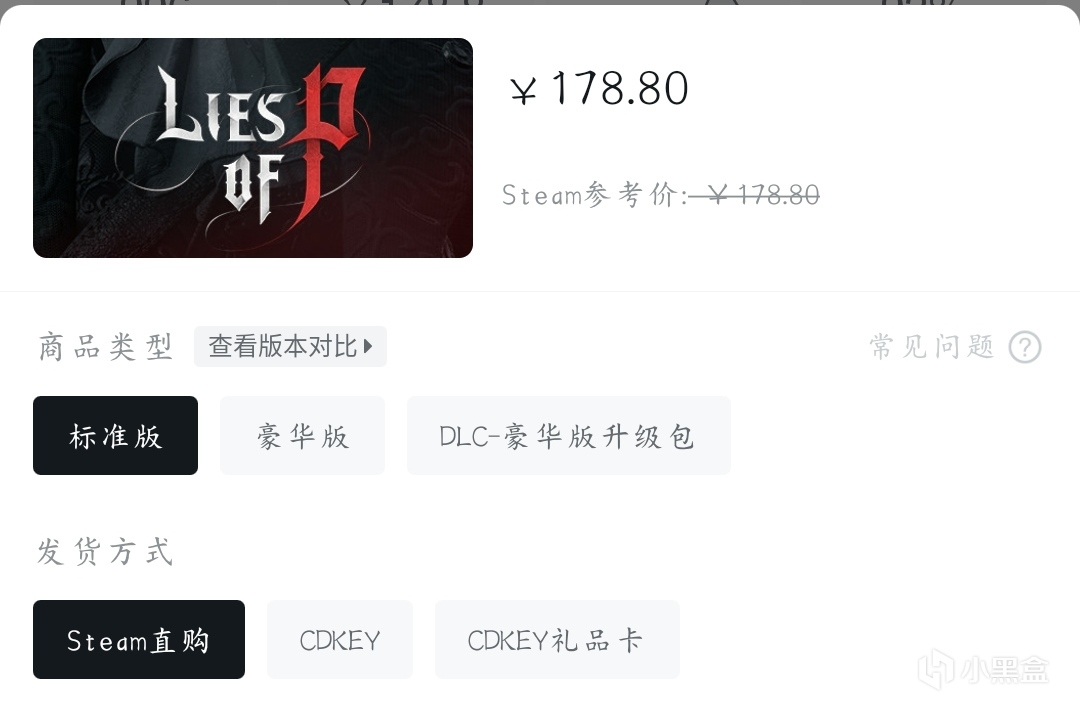The image size is (1080, 708).
Task: Open 常见问题 help icon
Action: [x=1025, y=347]
